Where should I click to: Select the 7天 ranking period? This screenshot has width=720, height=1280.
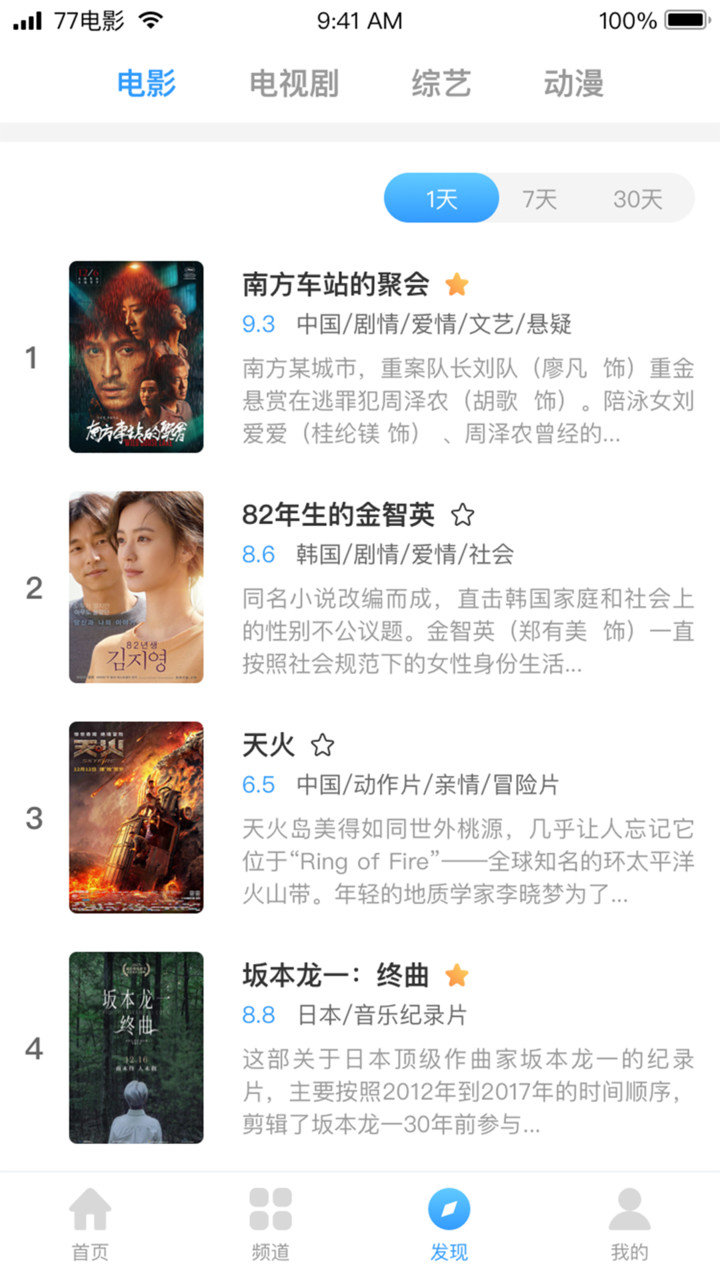[540, 198]
